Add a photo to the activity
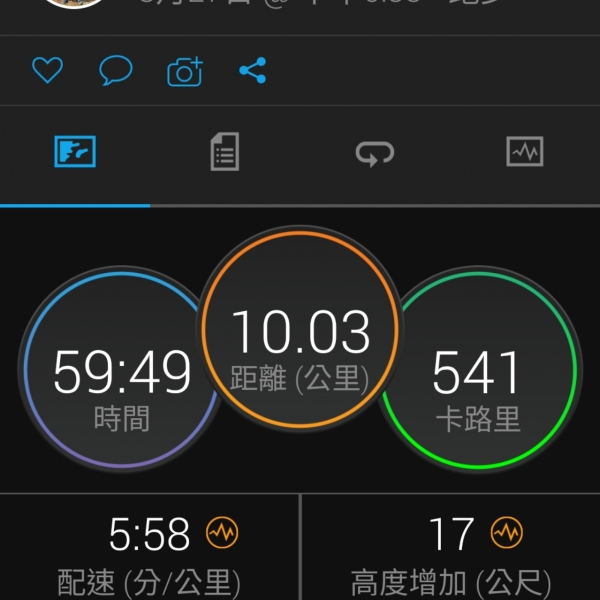The width and height of the screenshot is (600, 600). (185, 71)
